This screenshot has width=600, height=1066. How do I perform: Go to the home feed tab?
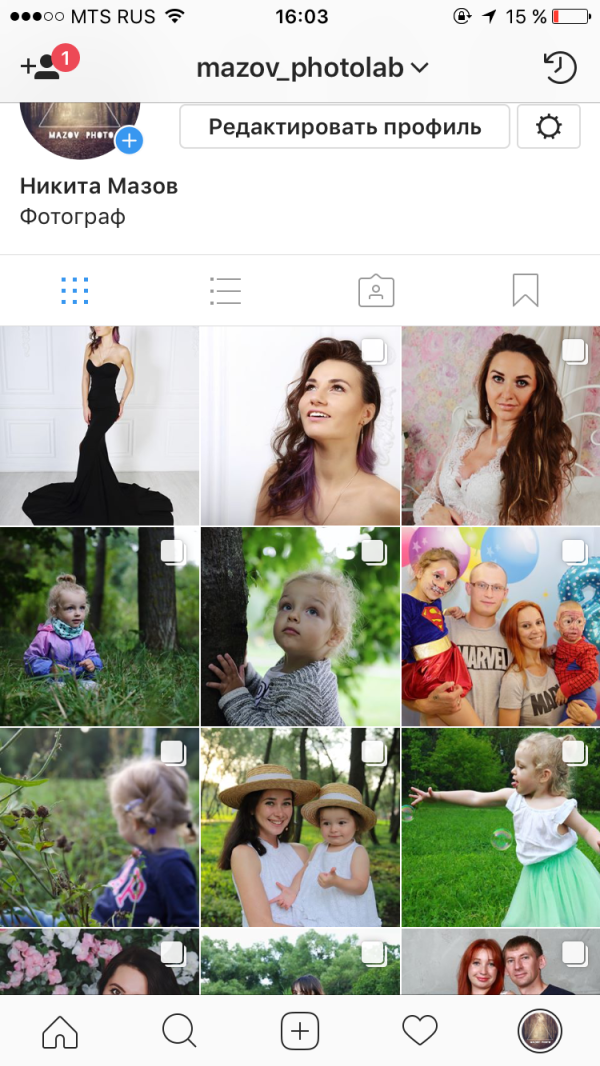(x=60, y=1031)
